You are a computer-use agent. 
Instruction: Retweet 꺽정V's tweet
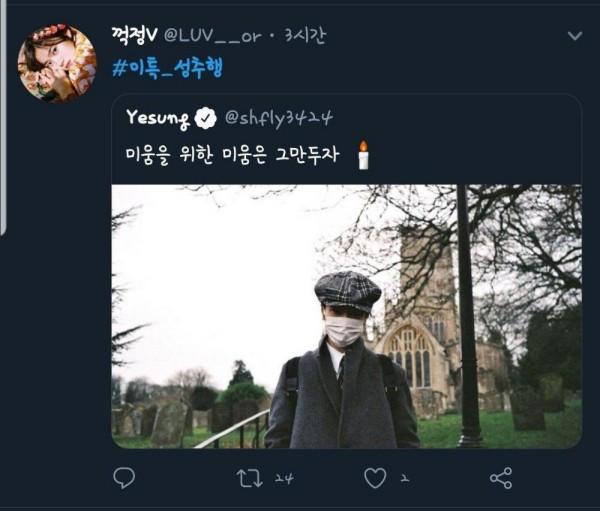(x=248, y=478)
